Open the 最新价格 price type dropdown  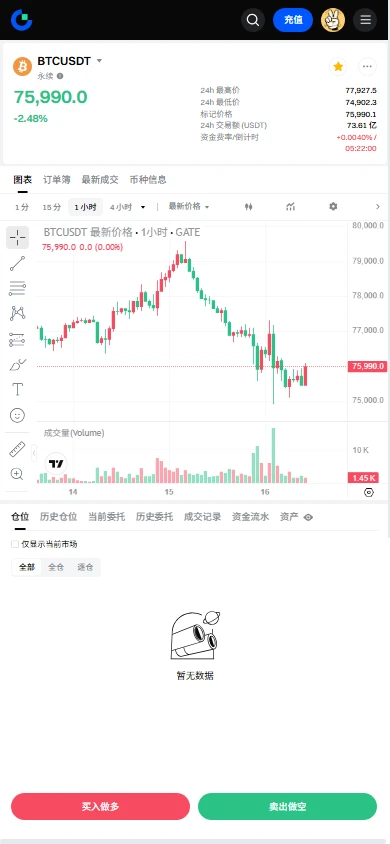point(188,206)
